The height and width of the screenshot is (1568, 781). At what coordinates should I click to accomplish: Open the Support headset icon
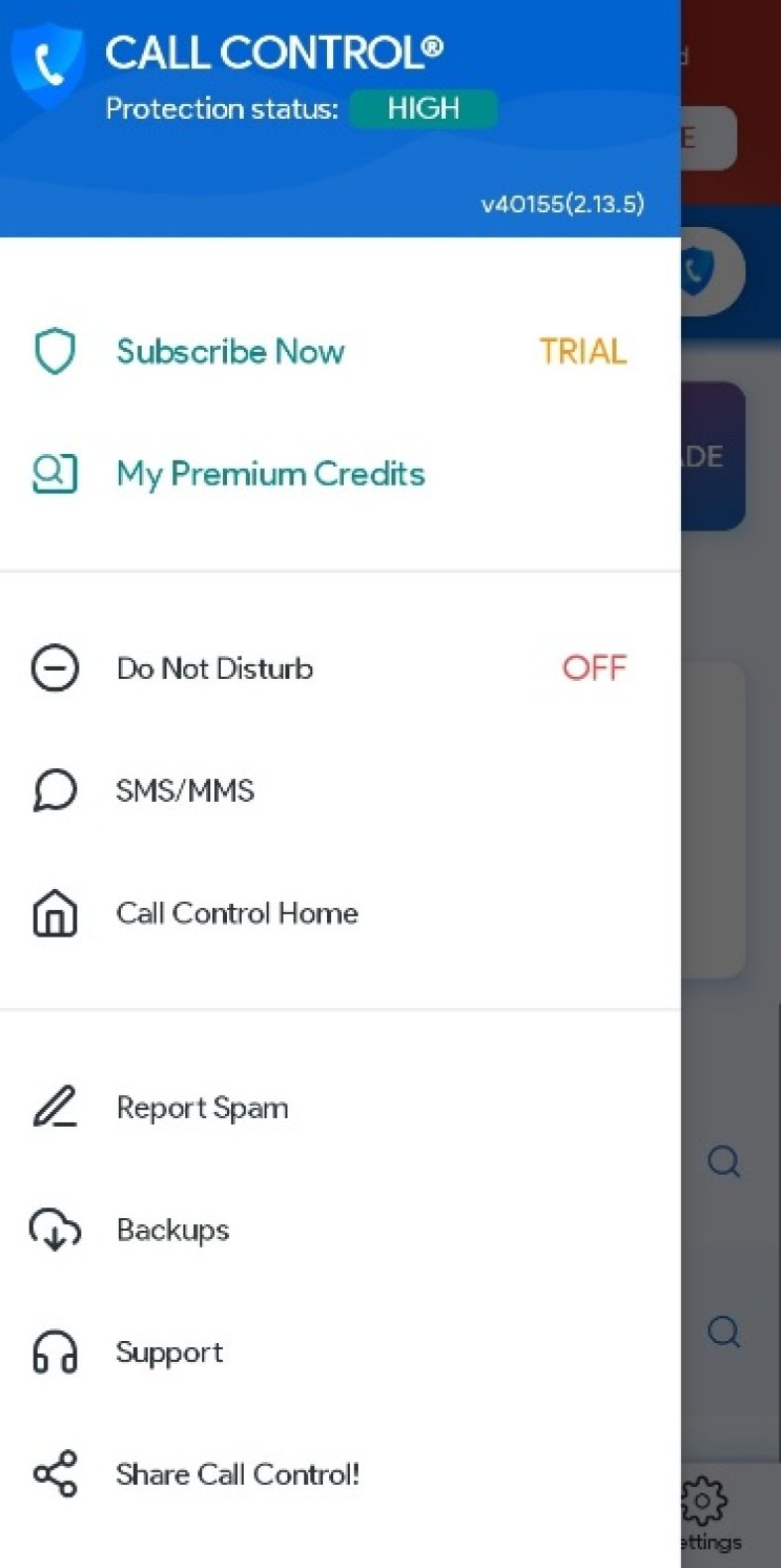pyautogui.click(x=56, y=1352)
